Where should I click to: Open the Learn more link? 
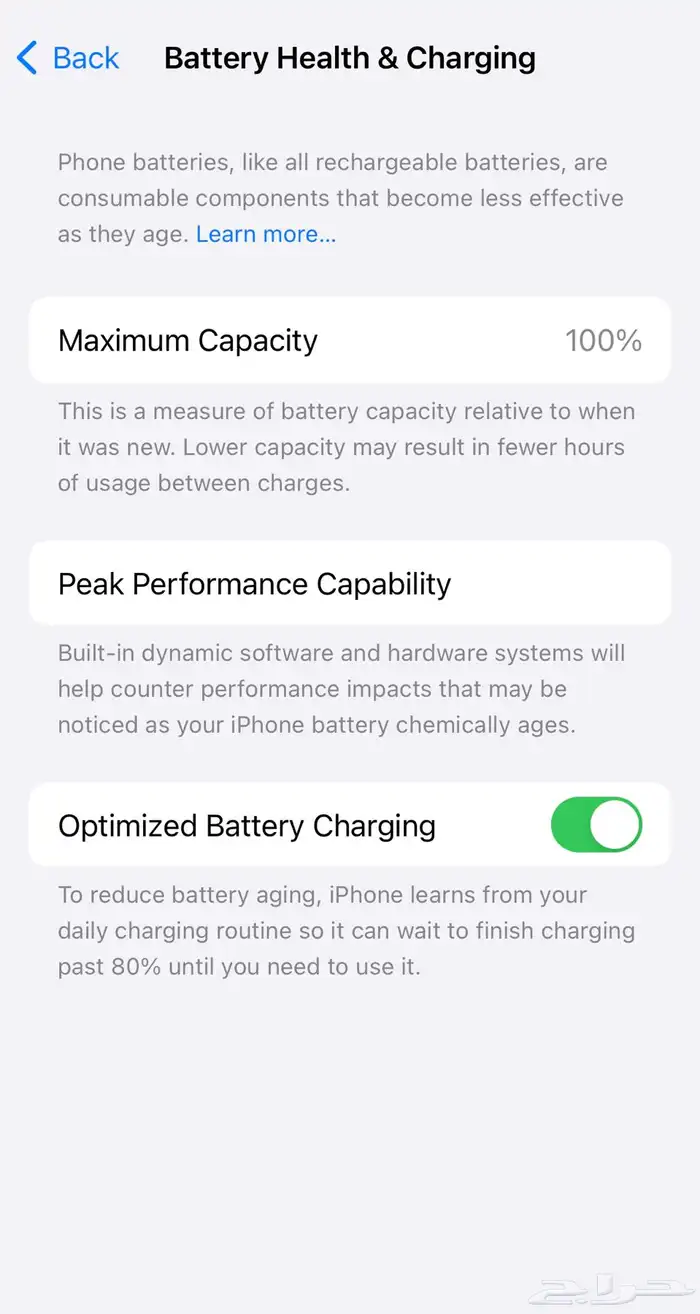266,234
